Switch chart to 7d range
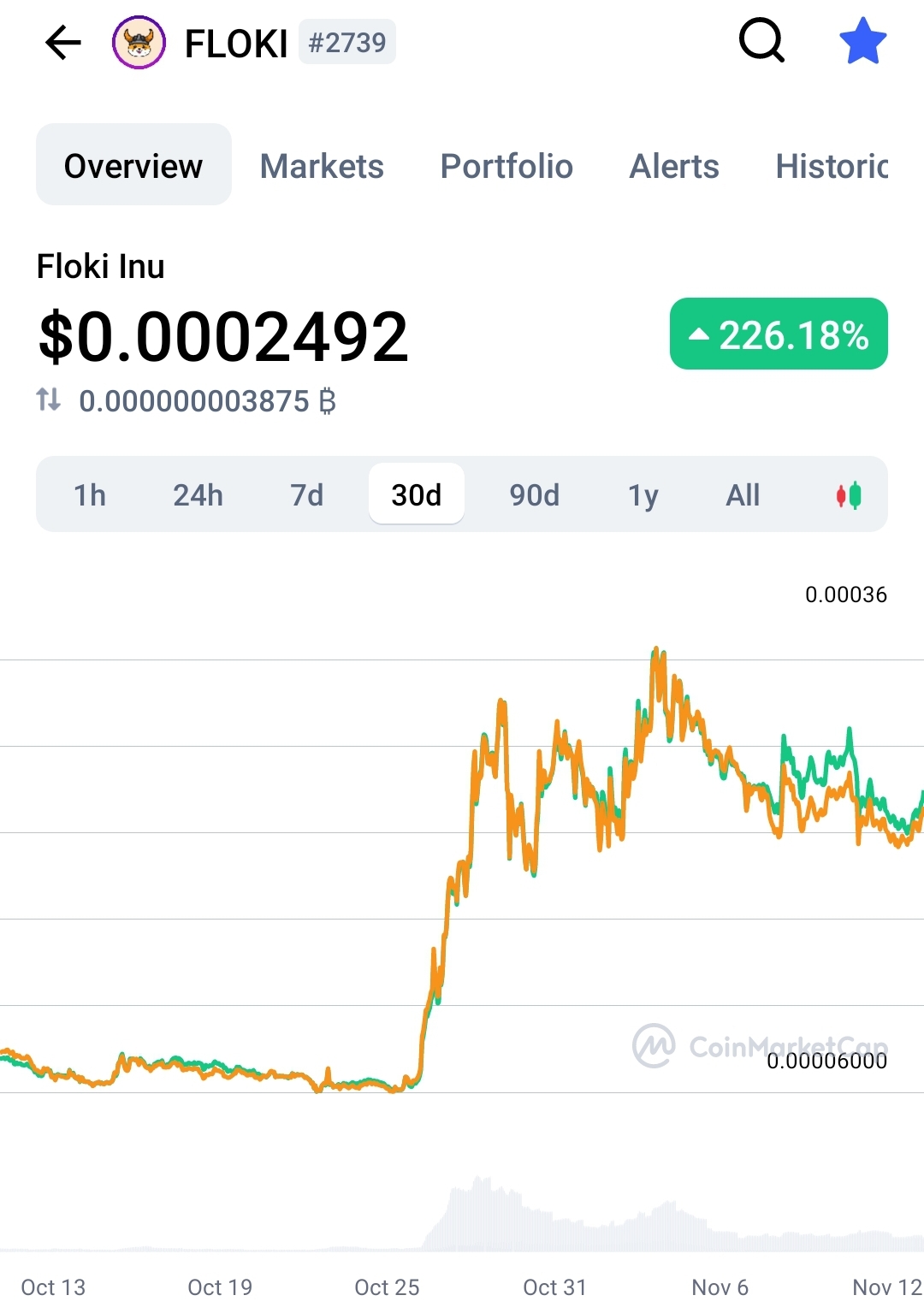Image resolution: width=924 pixels, height=1313 pixels. (x=306, y=494)
